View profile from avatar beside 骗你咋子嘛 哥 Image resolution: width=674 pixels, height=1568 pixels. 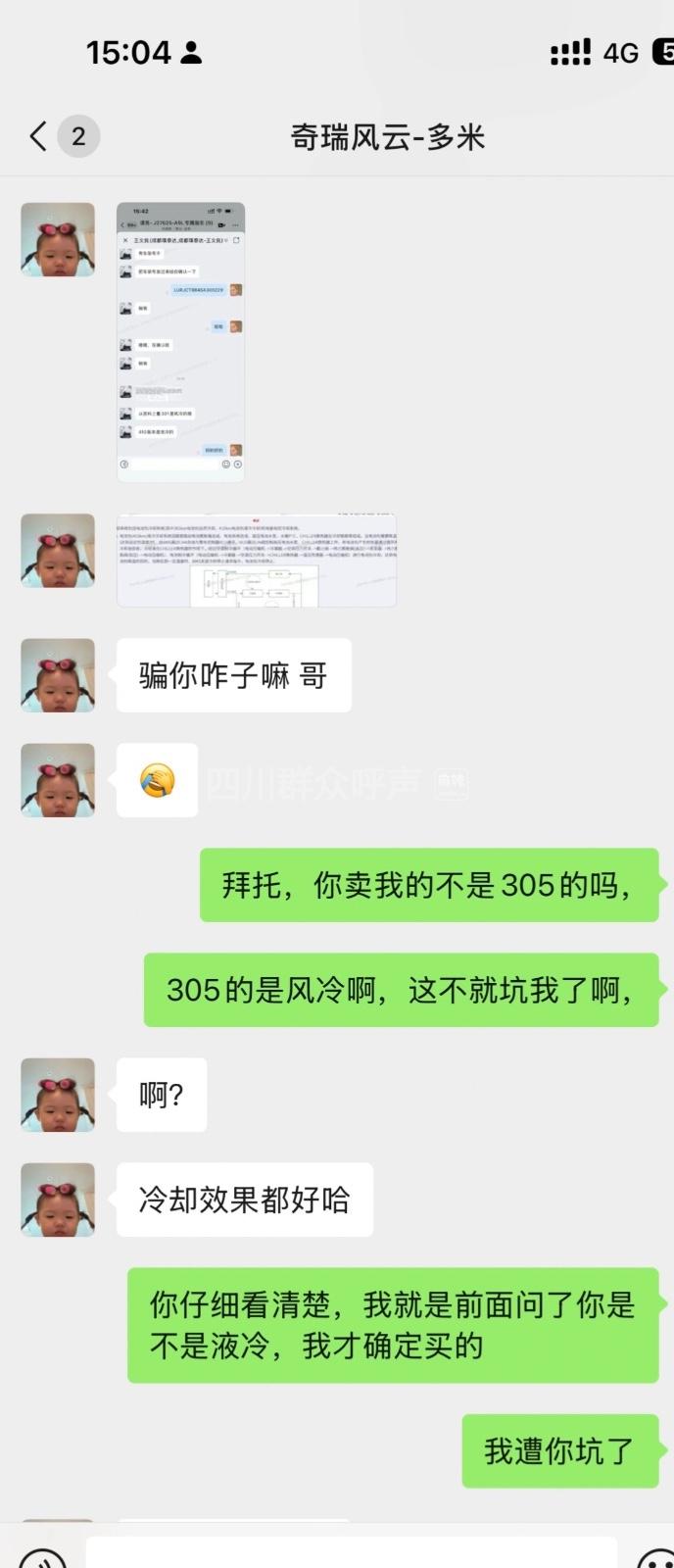click(x=58, y=675)
